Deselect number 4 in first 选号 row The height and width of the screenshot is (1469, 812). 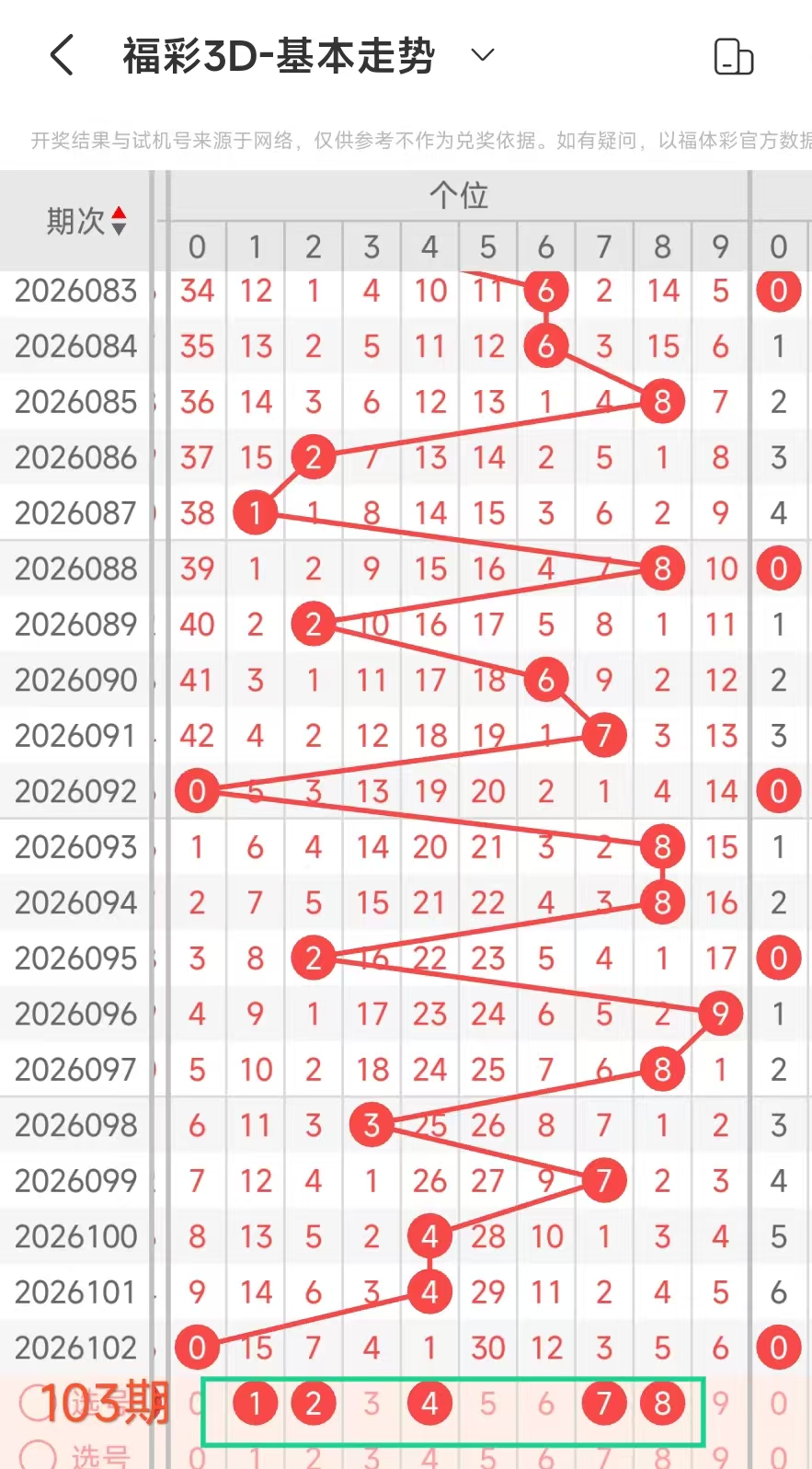coord(429,1404)
